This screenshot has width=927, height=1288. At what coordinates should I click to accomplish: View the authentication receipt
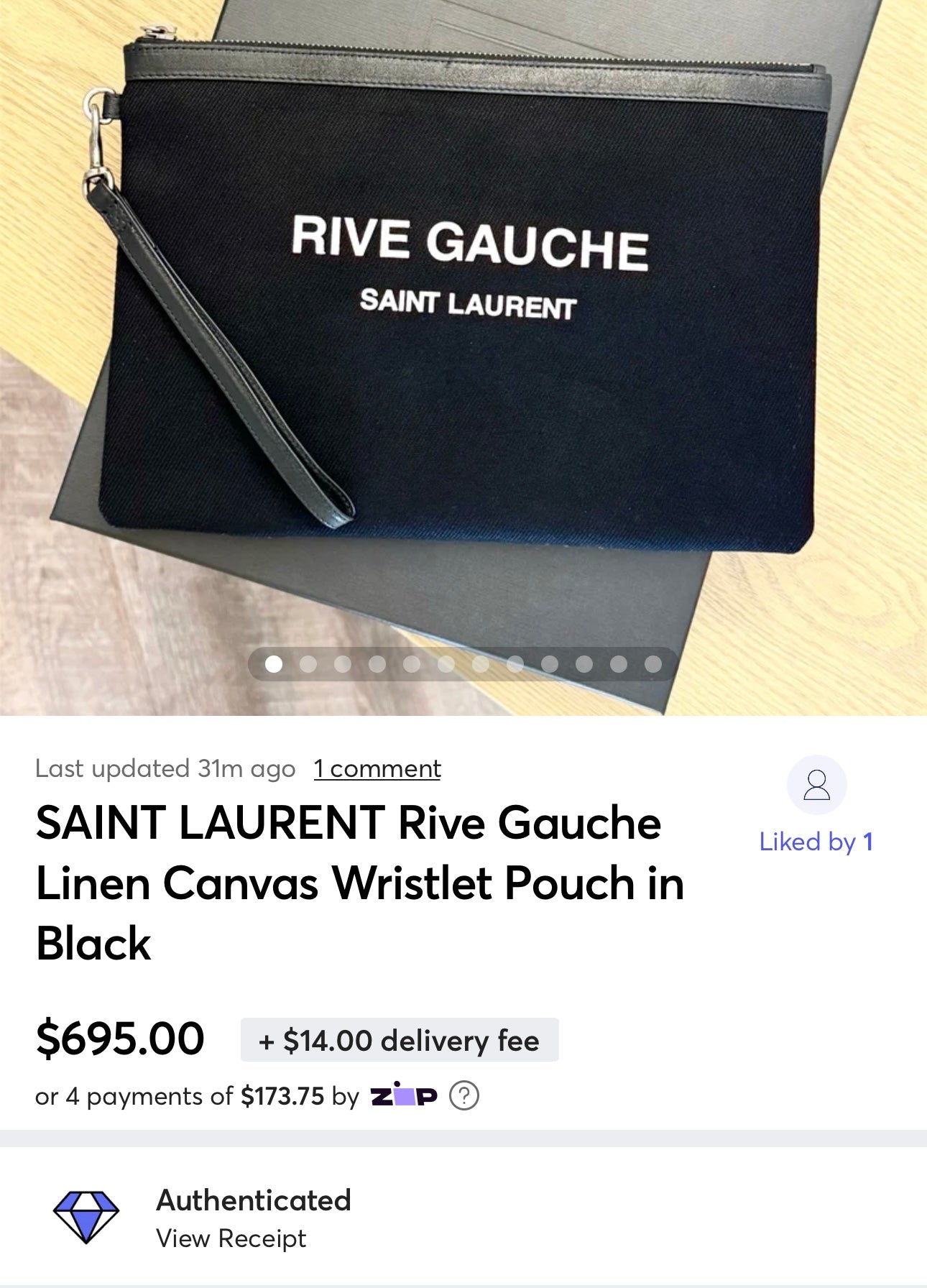(231, 1238)
